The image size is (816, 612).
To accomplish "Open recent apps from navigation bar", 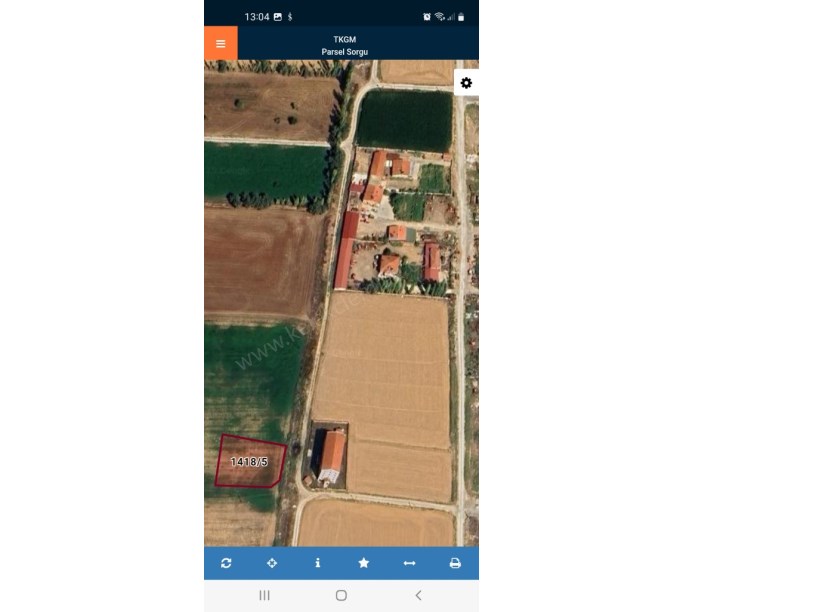I will coord(265,595).
